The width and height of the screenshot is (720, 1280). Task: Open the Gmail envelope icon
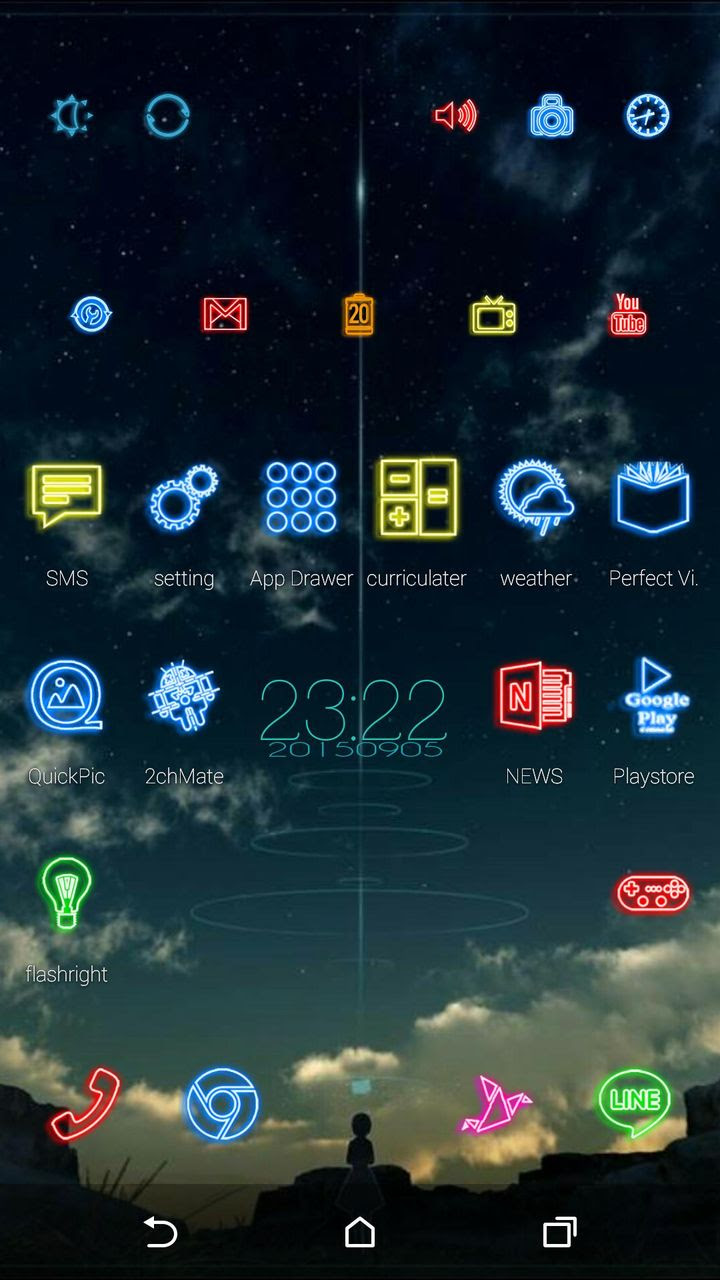[x=225, y=315]
